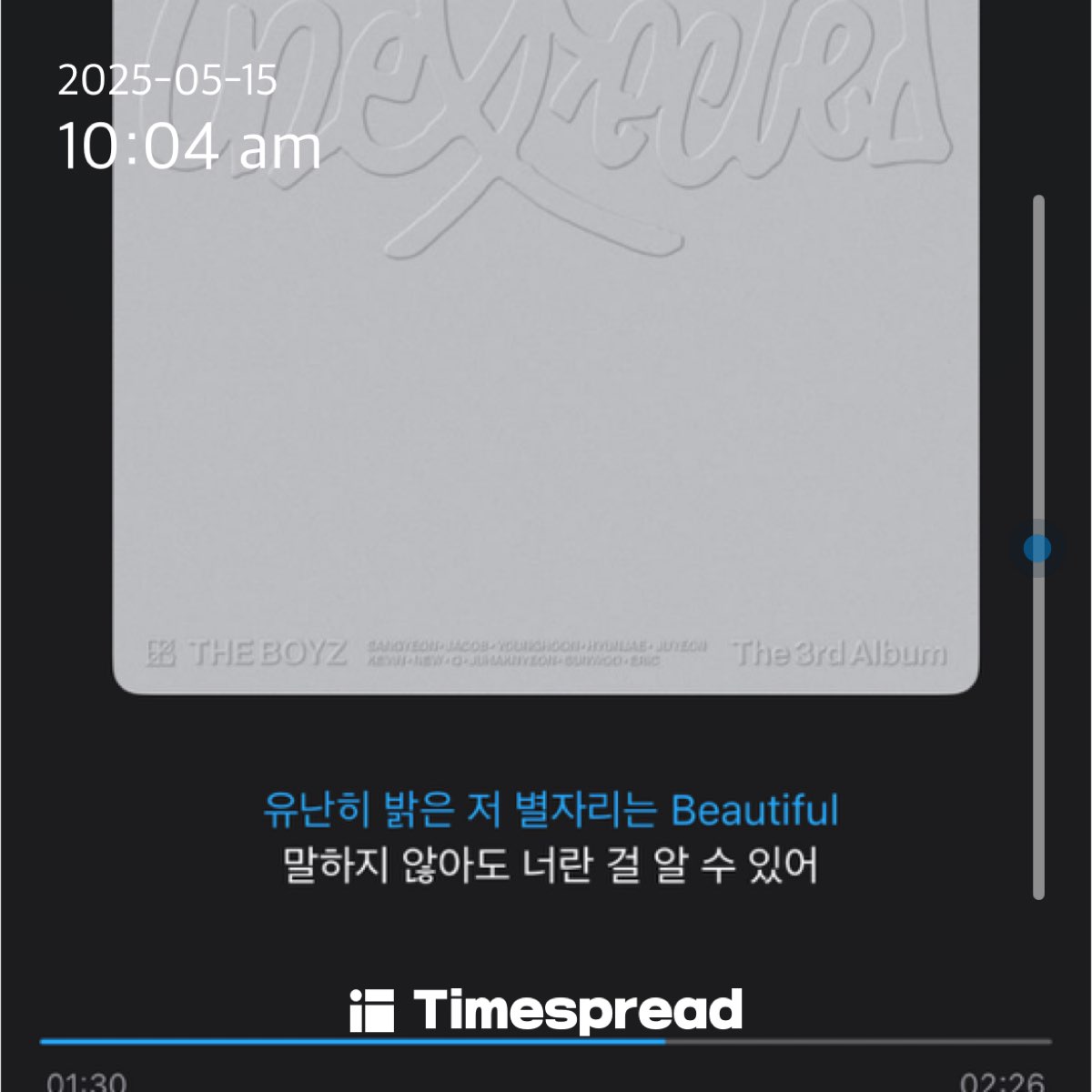
Task: Adjust the vertical volume slider
Action: tap(1037, 548)
